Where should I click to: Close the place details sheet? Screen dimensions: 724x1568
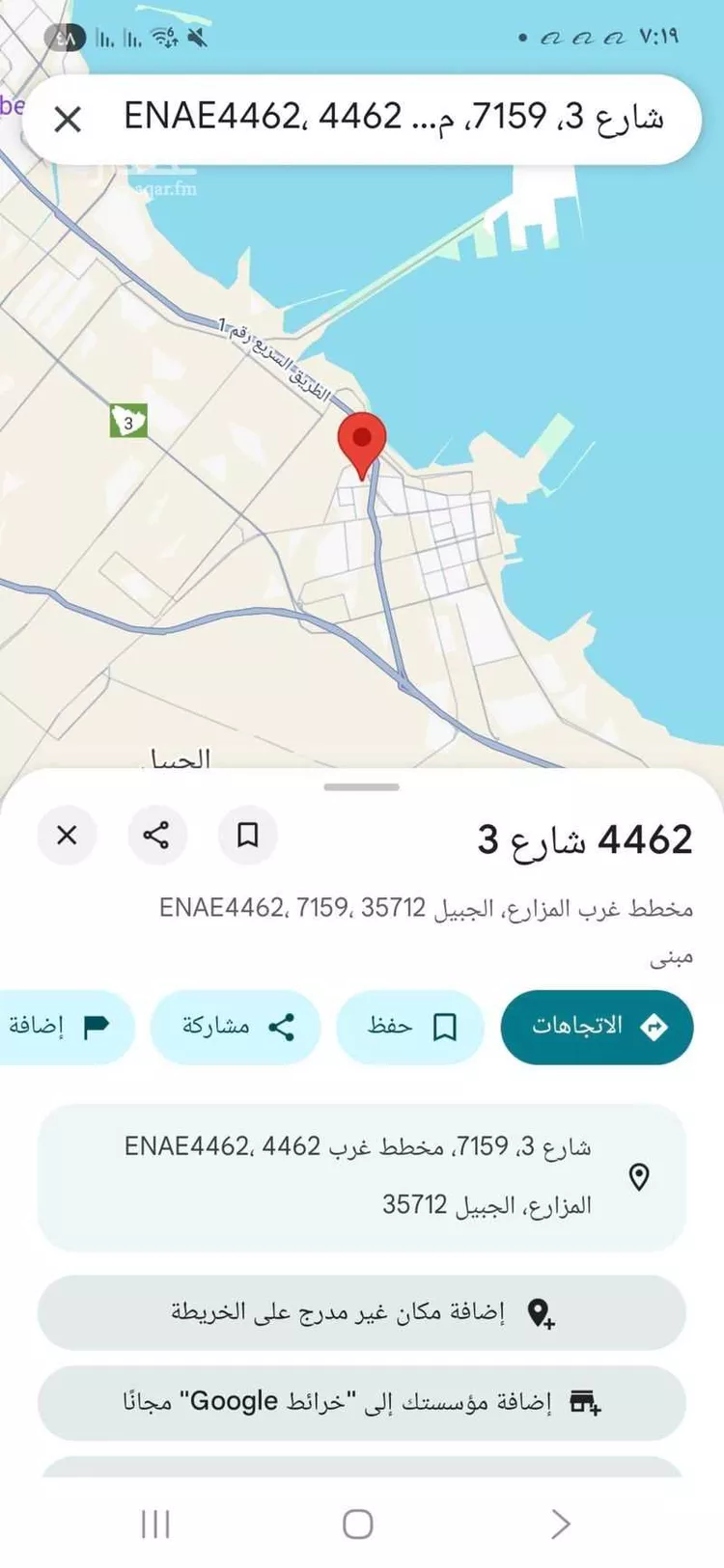67,835
